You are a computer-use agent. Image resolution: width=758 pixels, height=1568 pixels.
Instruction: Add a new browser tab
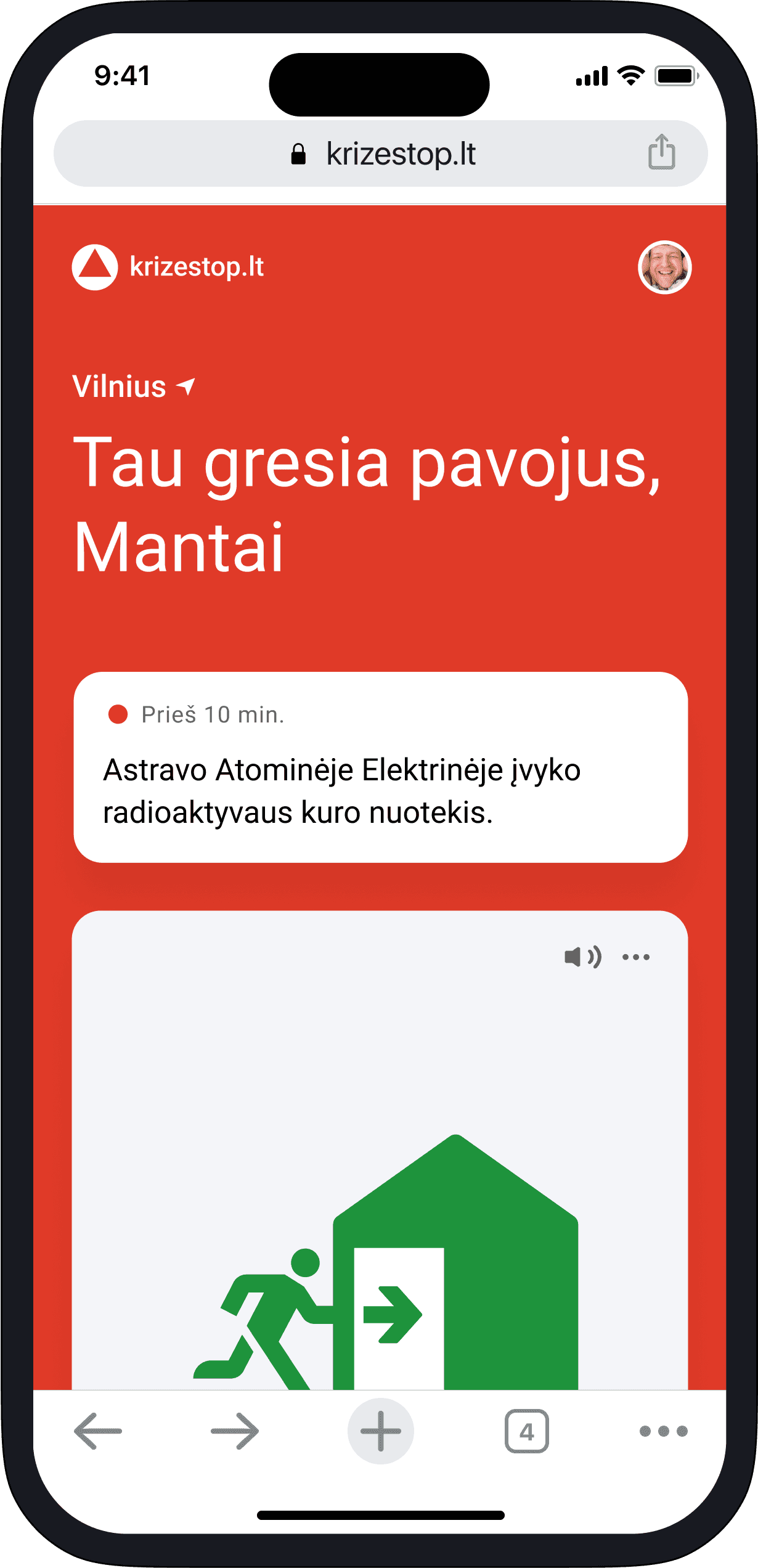380,1431
